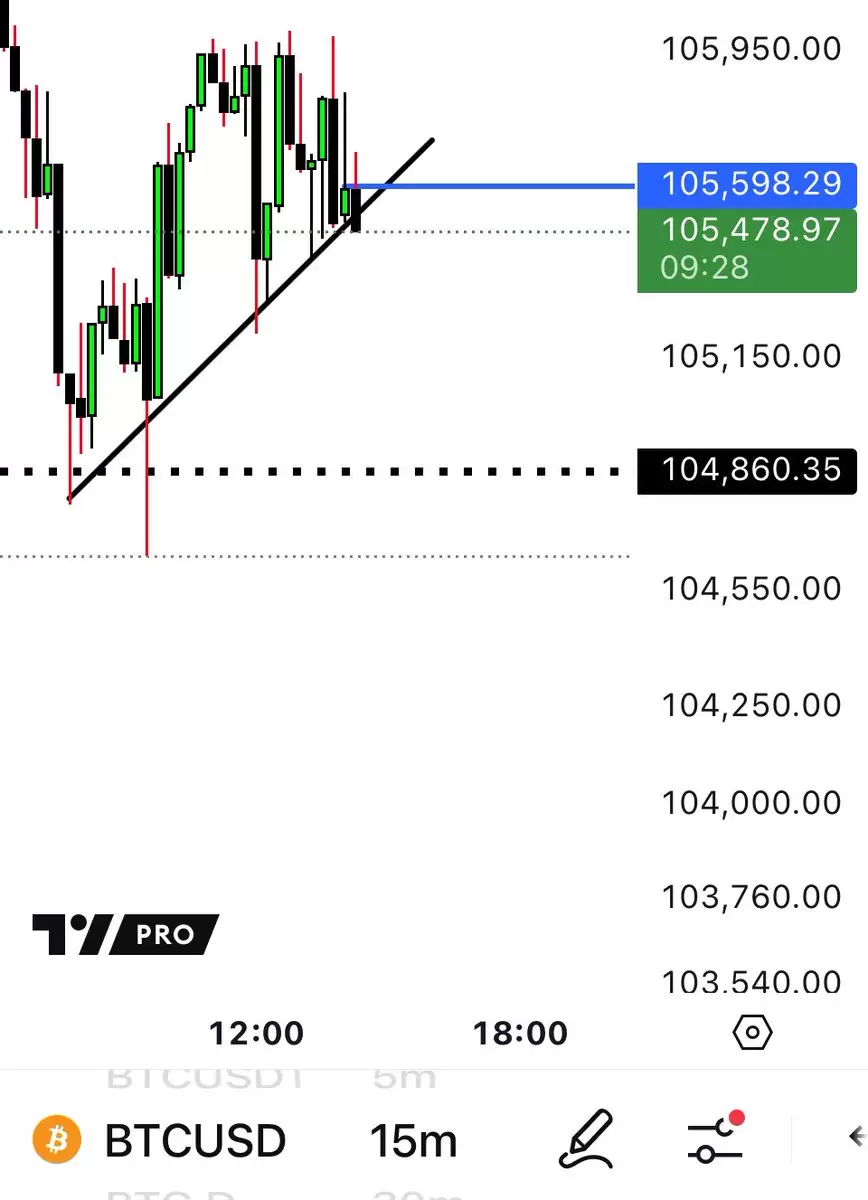Select the 104,860.35 dotted level label
Image resolution: width=868 pixels, height=1200 pixels.
coord(747,470)
